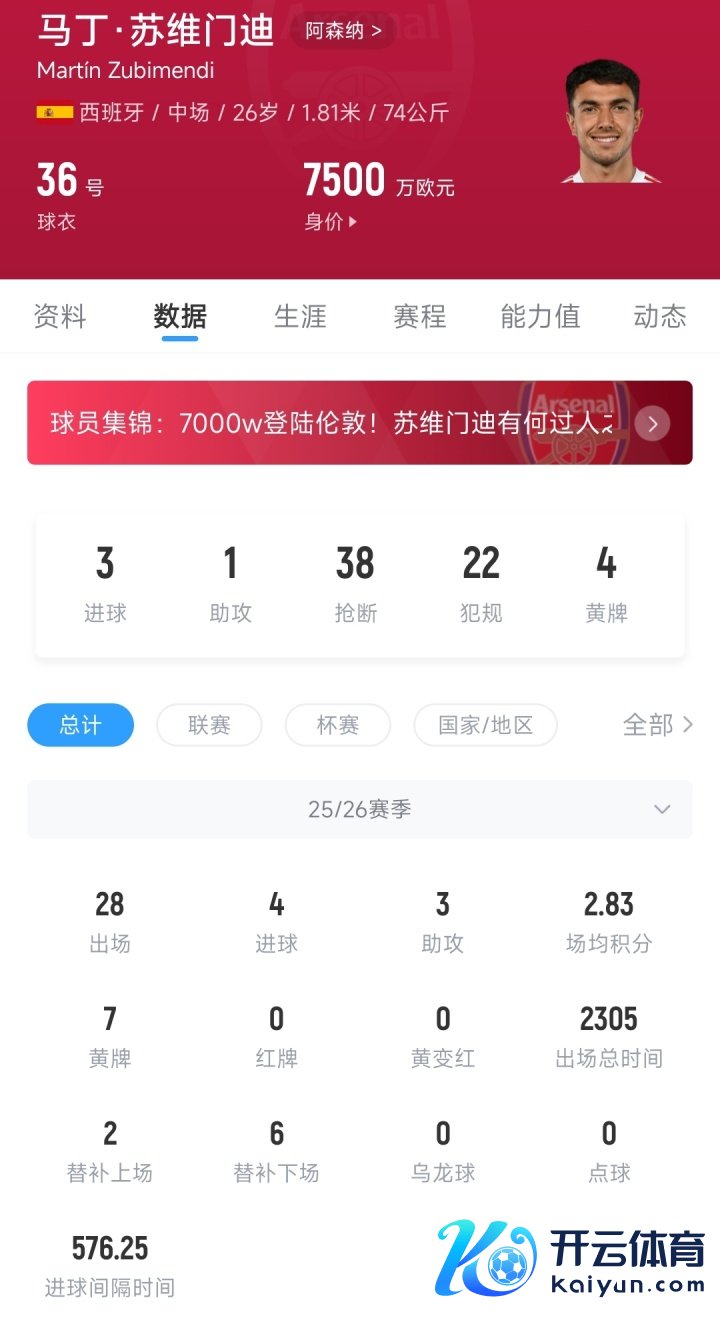
Task: Open the 全部 competitions list
Action: pyautogui.click(x=657, y=725)
